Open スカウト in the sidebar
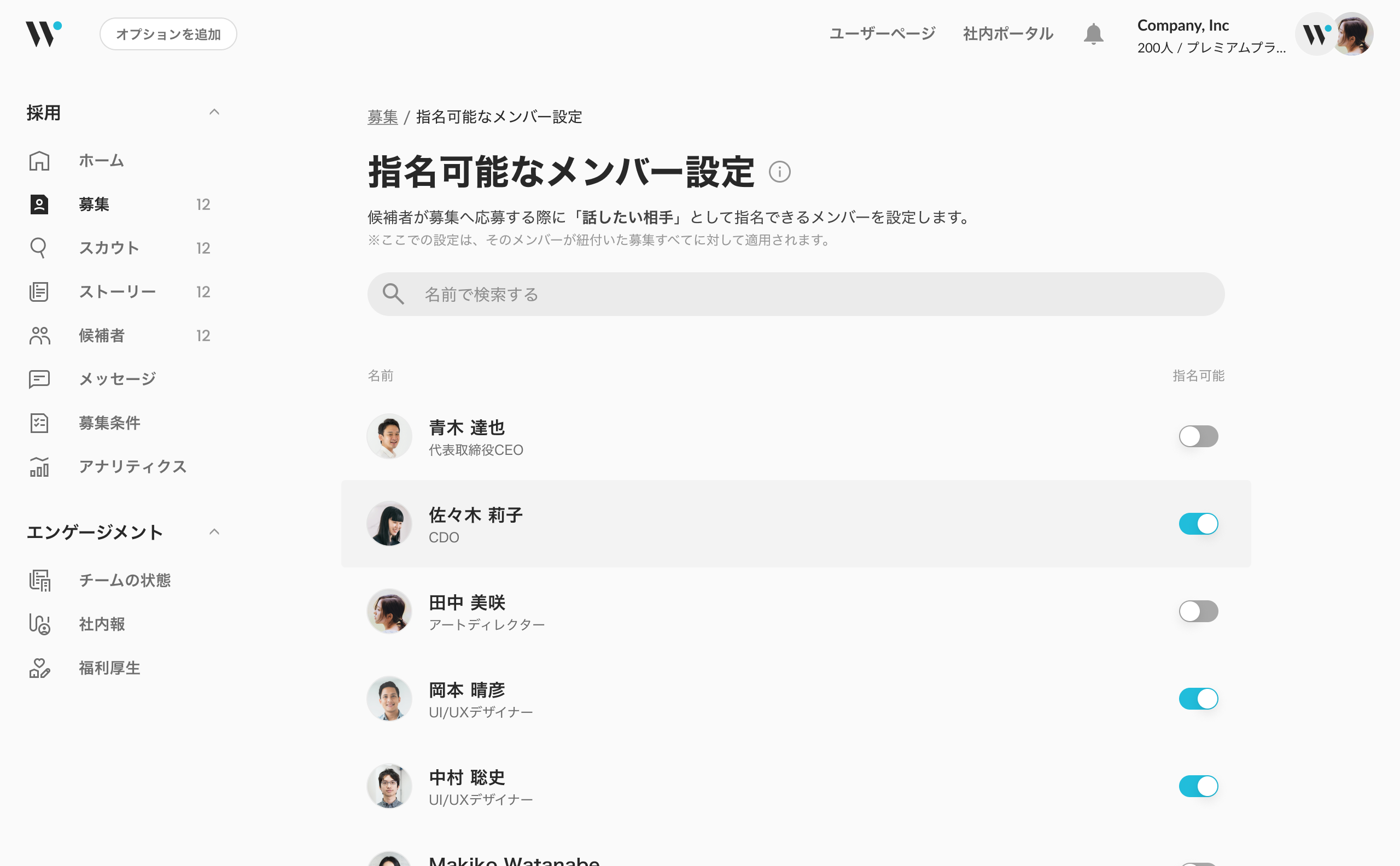Image resolution: width=1400 pixels, height=866 pixels. coord(109,248)
